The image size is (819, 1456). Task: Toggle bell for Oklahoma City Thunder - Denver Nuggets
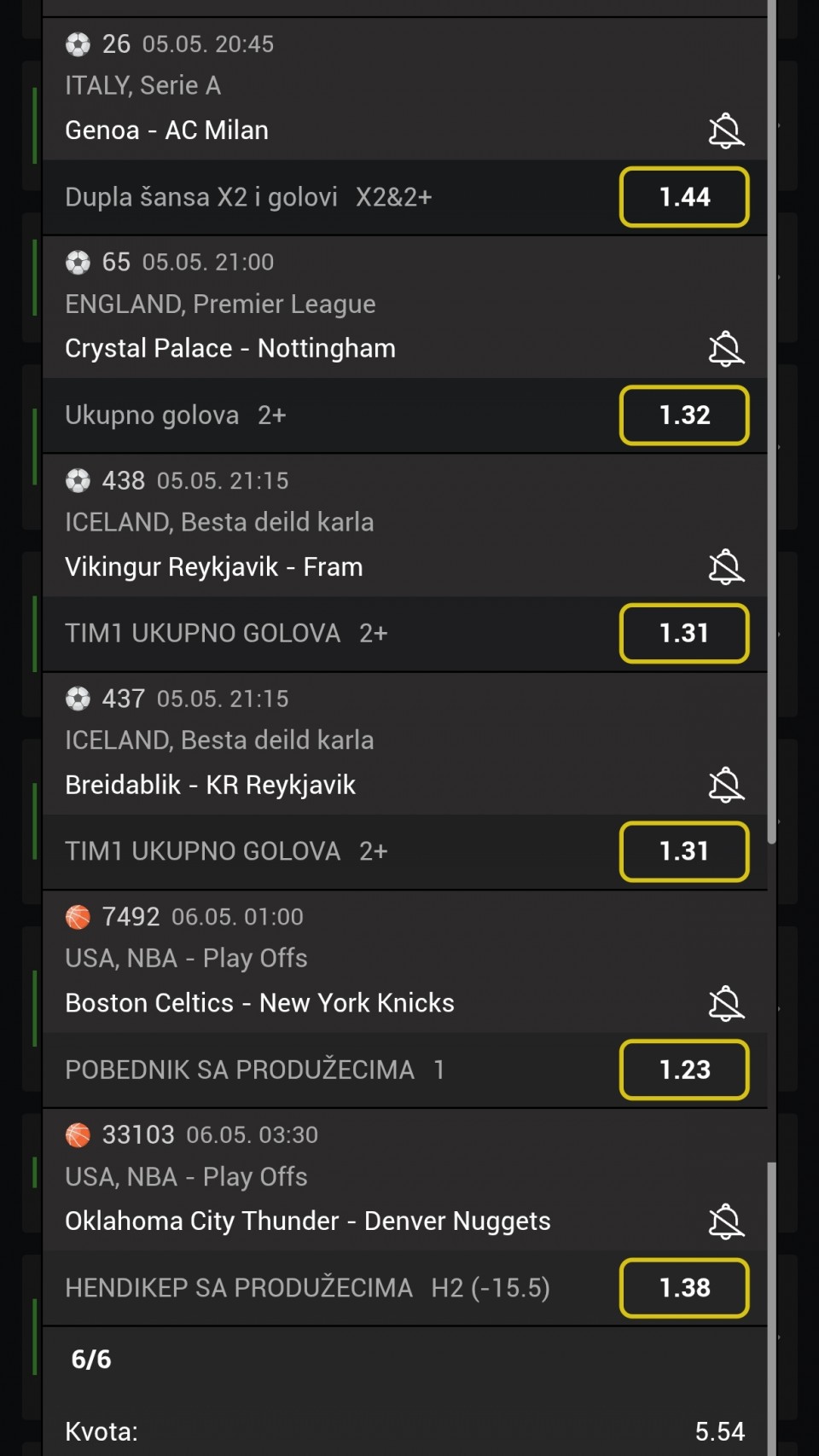(726, 1221)
